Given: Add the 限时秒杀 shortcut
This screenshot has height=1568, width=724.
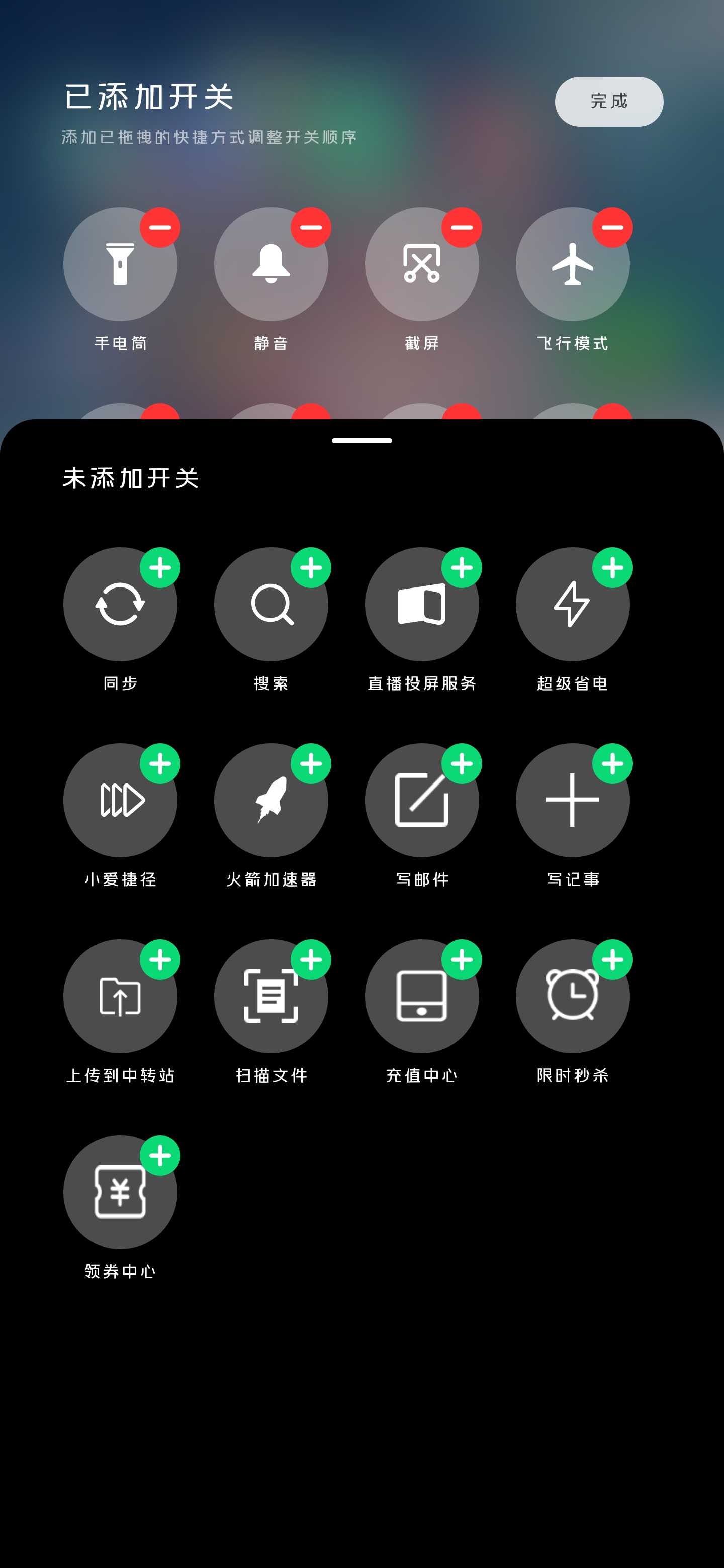Looking at the screenshot, I should [612, 959].
